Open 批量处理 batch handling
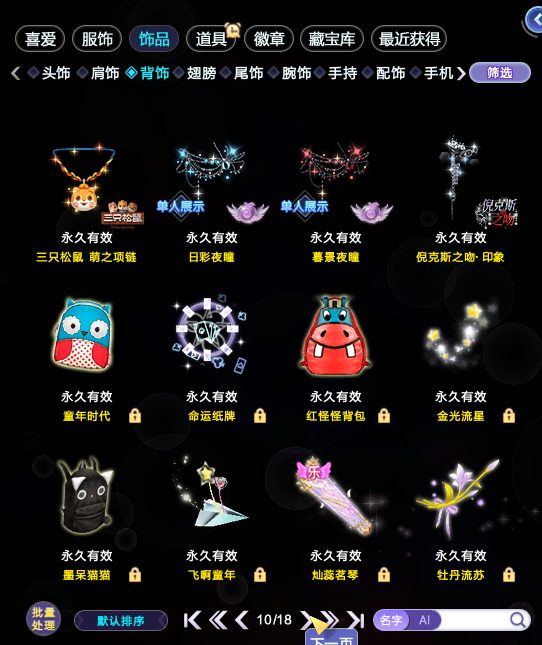The width and height of the screenshot is (542, 645). coord(43,619)
